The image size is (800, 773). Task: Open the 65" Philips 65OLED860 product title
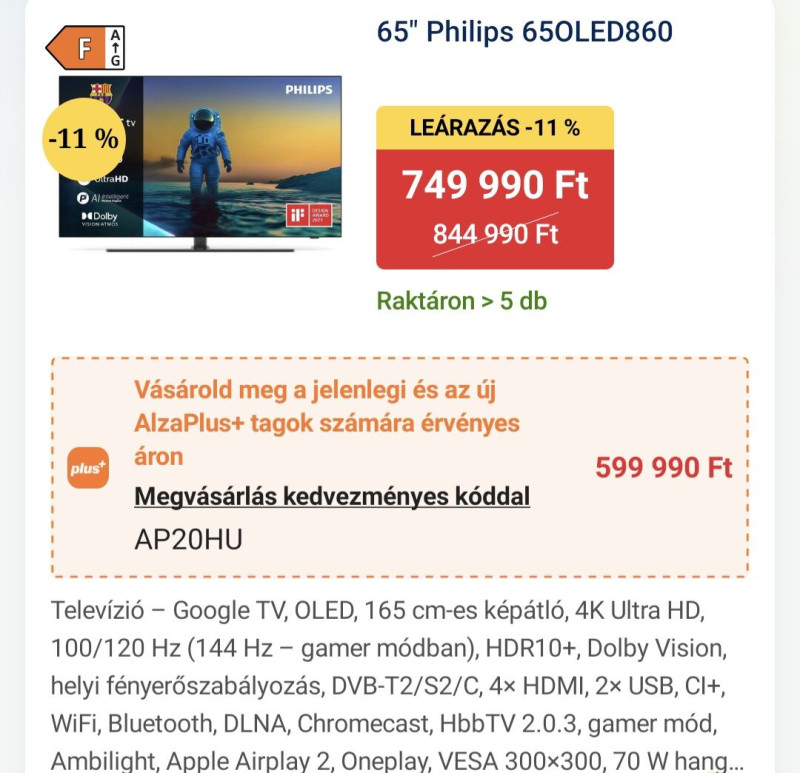tap(524, 32)
